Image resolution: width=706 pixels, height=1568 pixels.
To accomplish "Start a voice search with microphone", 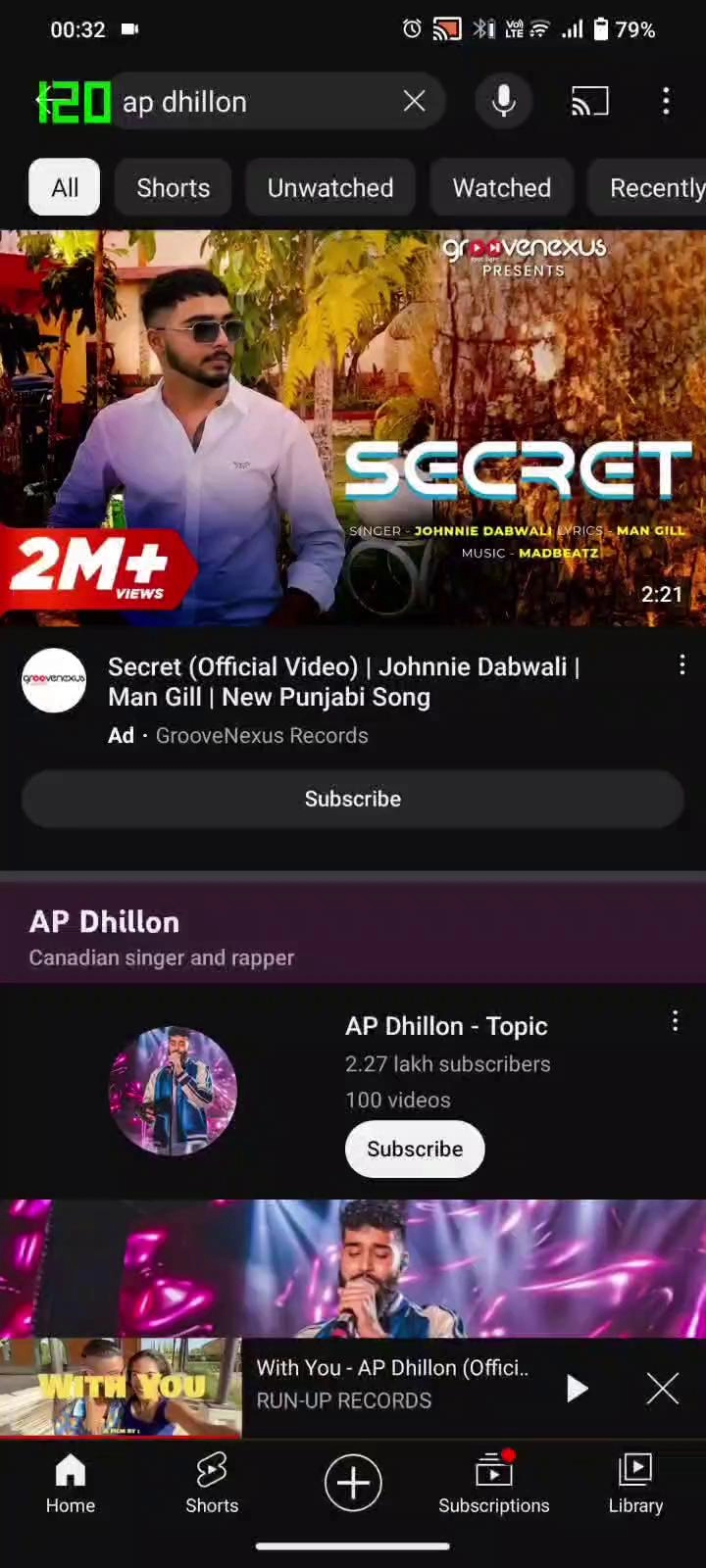I will click(503, 101).
